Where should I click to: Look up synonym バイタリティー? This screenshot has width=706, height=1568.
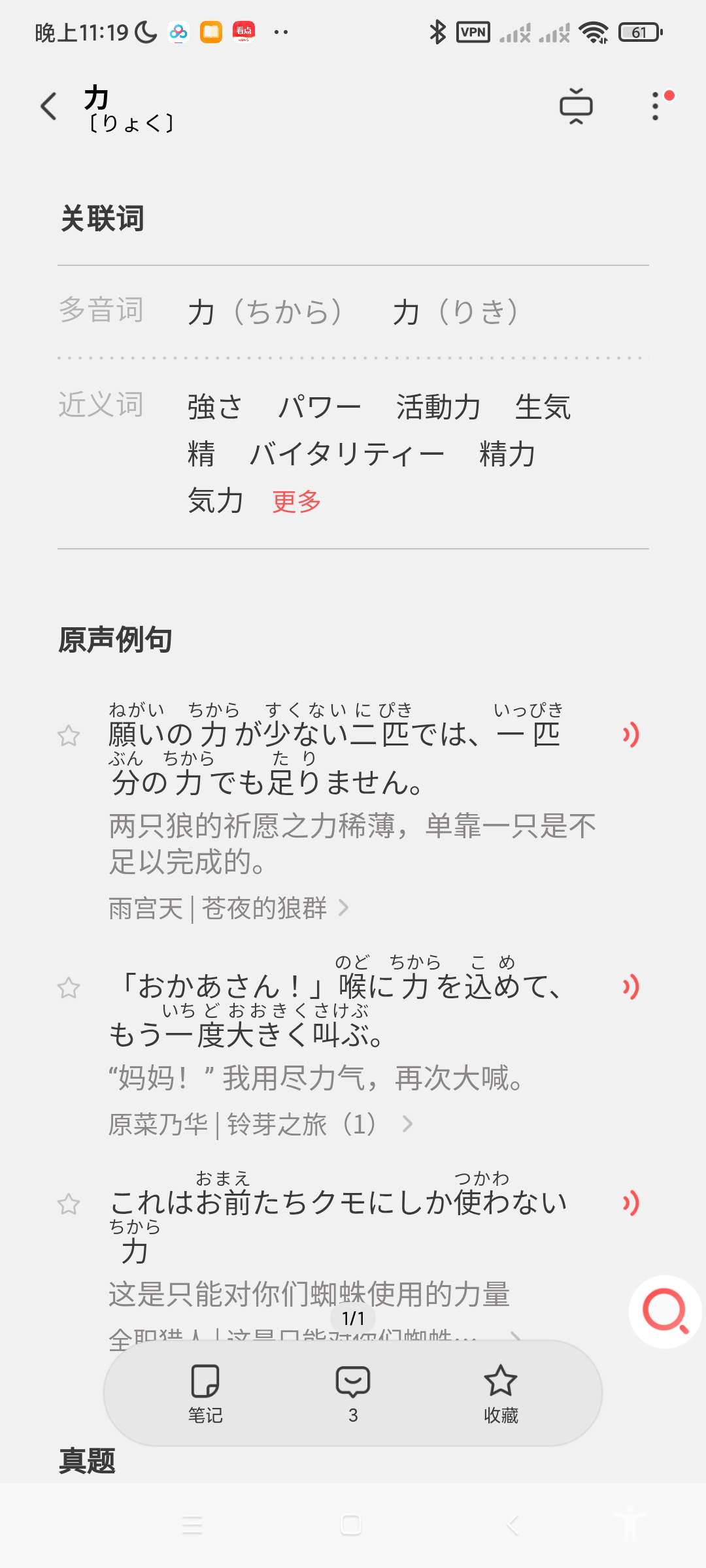click(x=347, y=454)
